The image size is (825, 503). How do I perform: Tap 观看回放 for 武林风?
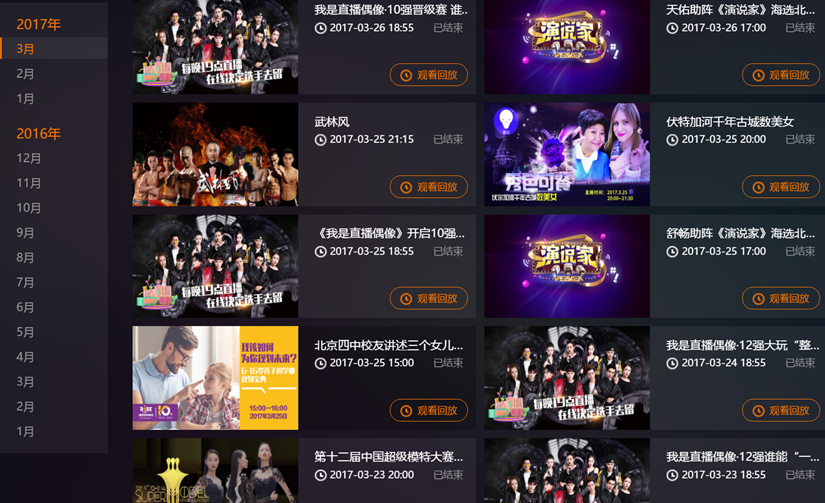point(429,187)
